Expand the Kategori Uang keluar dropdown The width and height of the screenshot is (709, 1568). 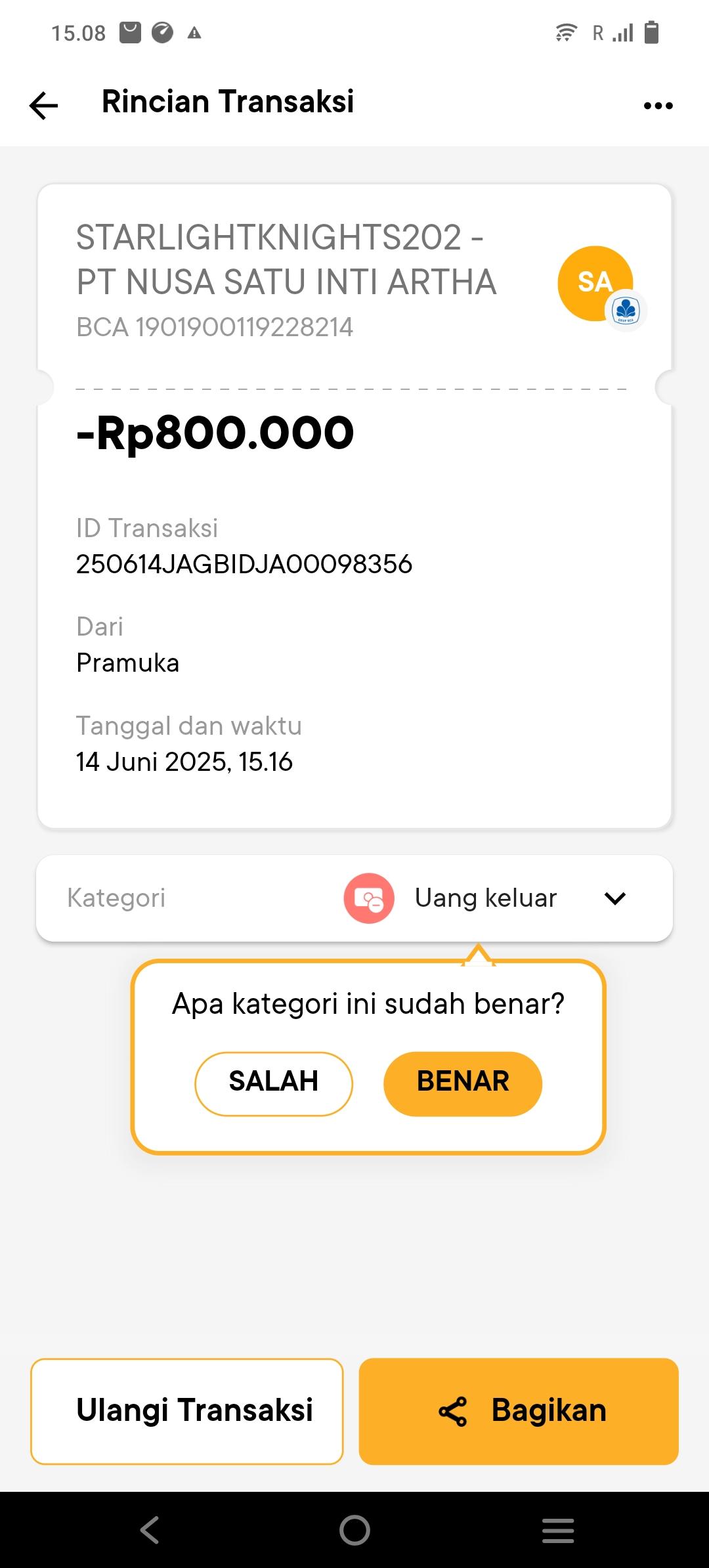(614, 898)
